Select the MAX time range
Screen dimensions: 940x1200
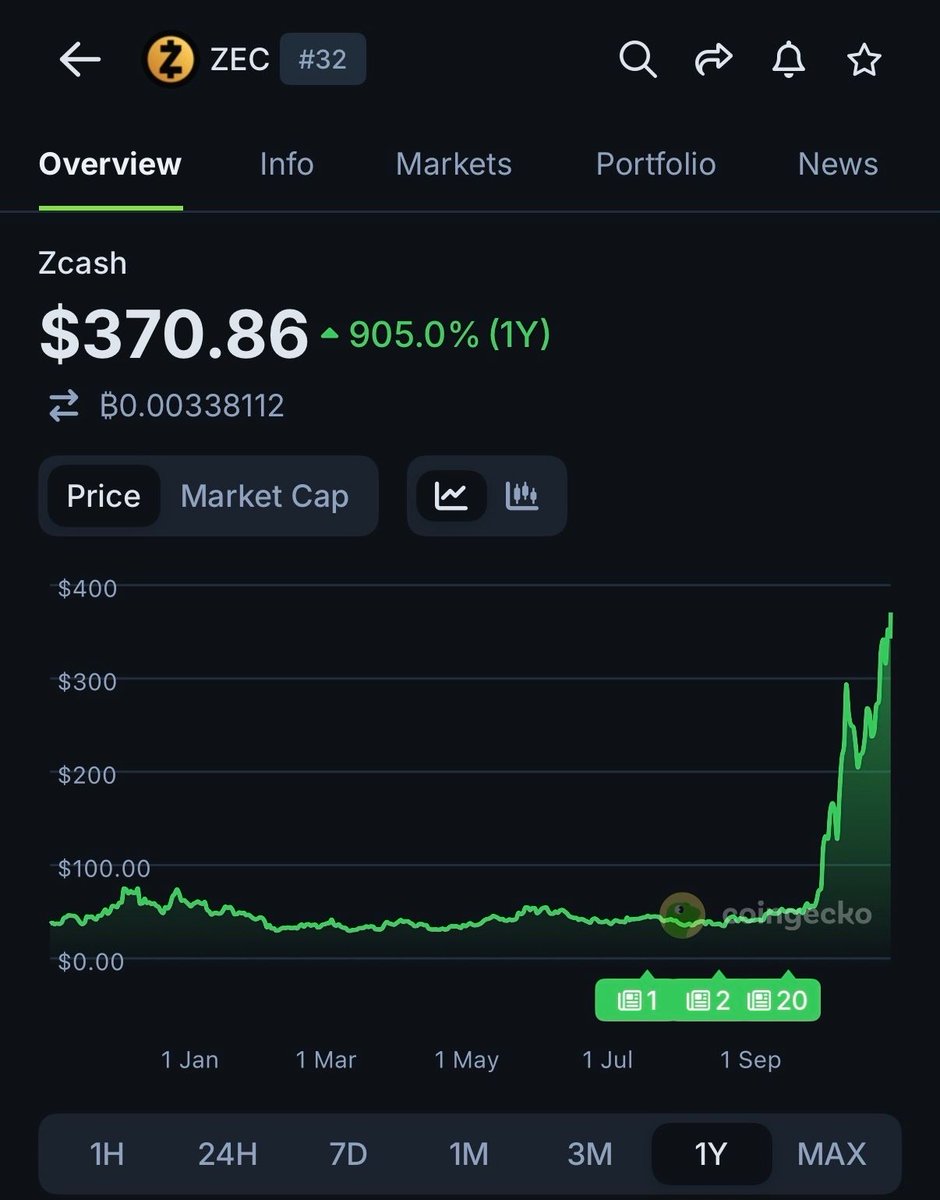(x=831, y=1154)
